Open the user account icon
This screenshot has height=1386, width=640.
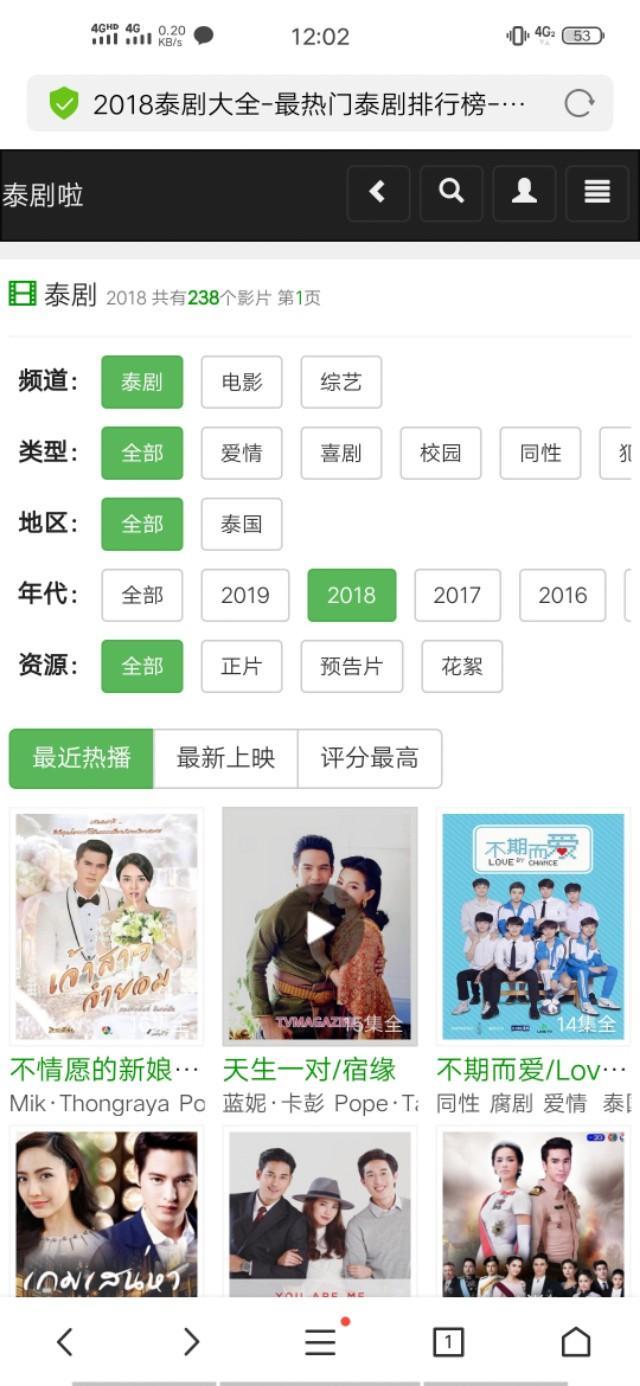[x=524, y=193]
